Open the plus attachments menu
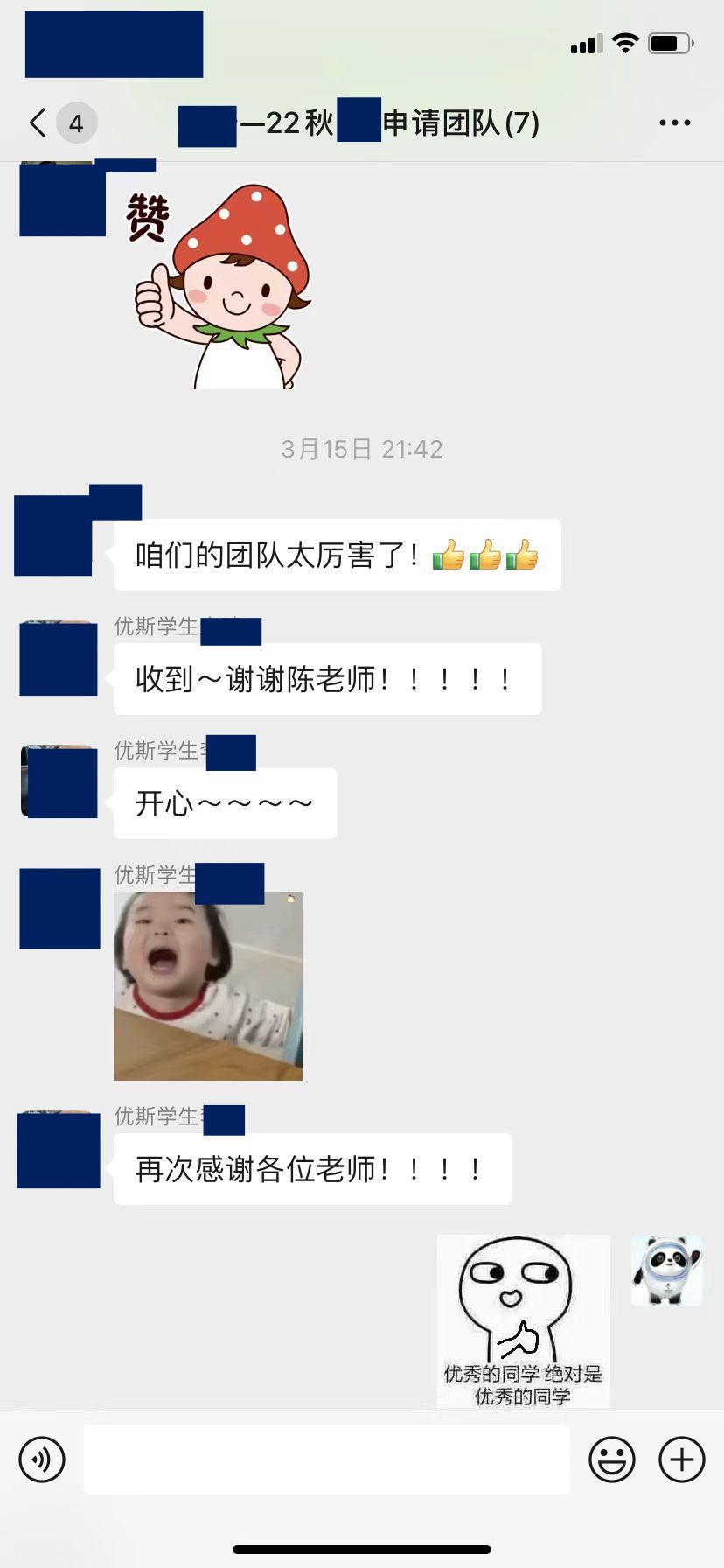The image size is (724, 1568). coord(681,1459)
